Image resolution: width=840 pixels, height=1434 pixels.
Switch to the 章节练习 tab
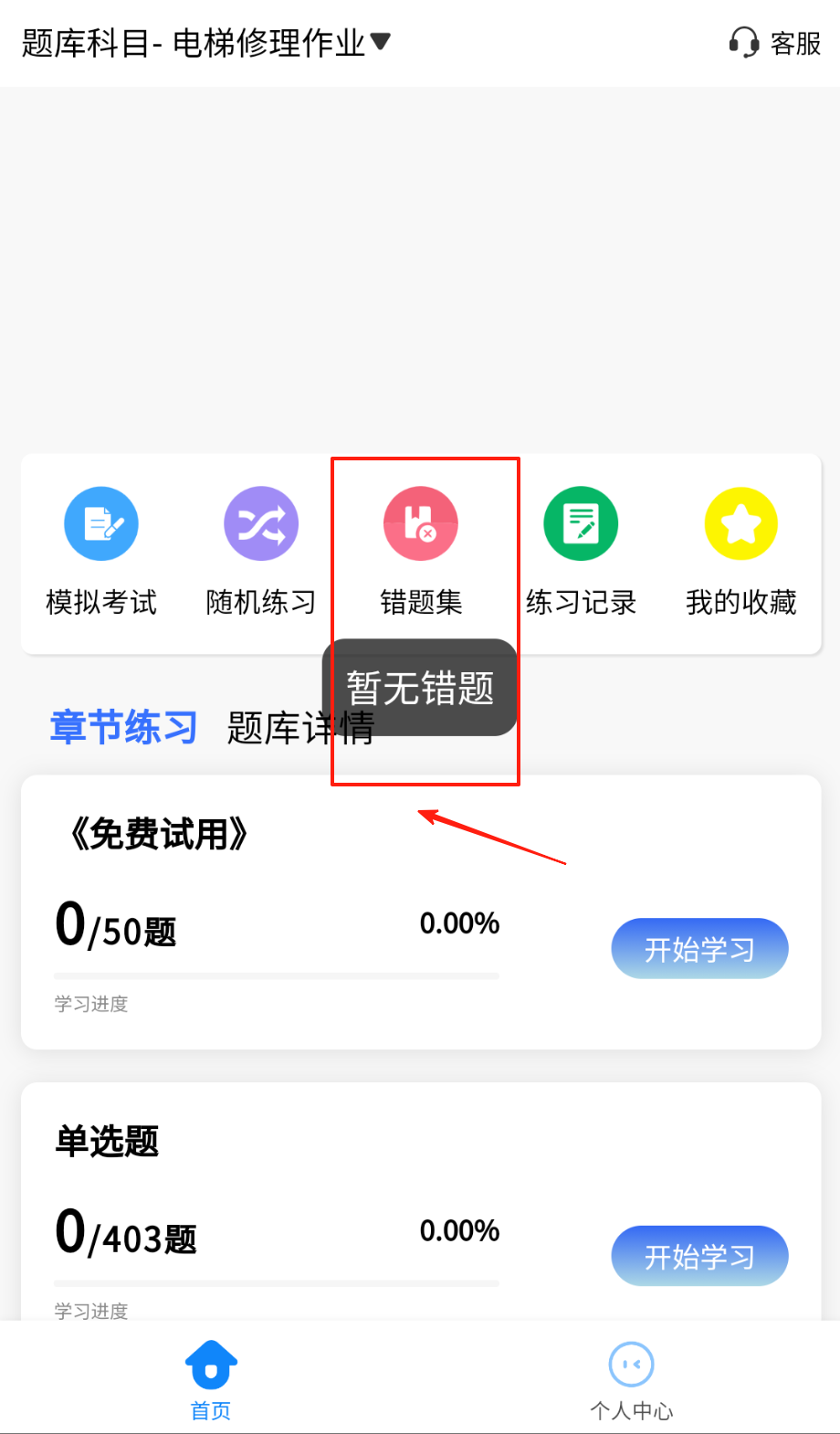click(123, 728)
